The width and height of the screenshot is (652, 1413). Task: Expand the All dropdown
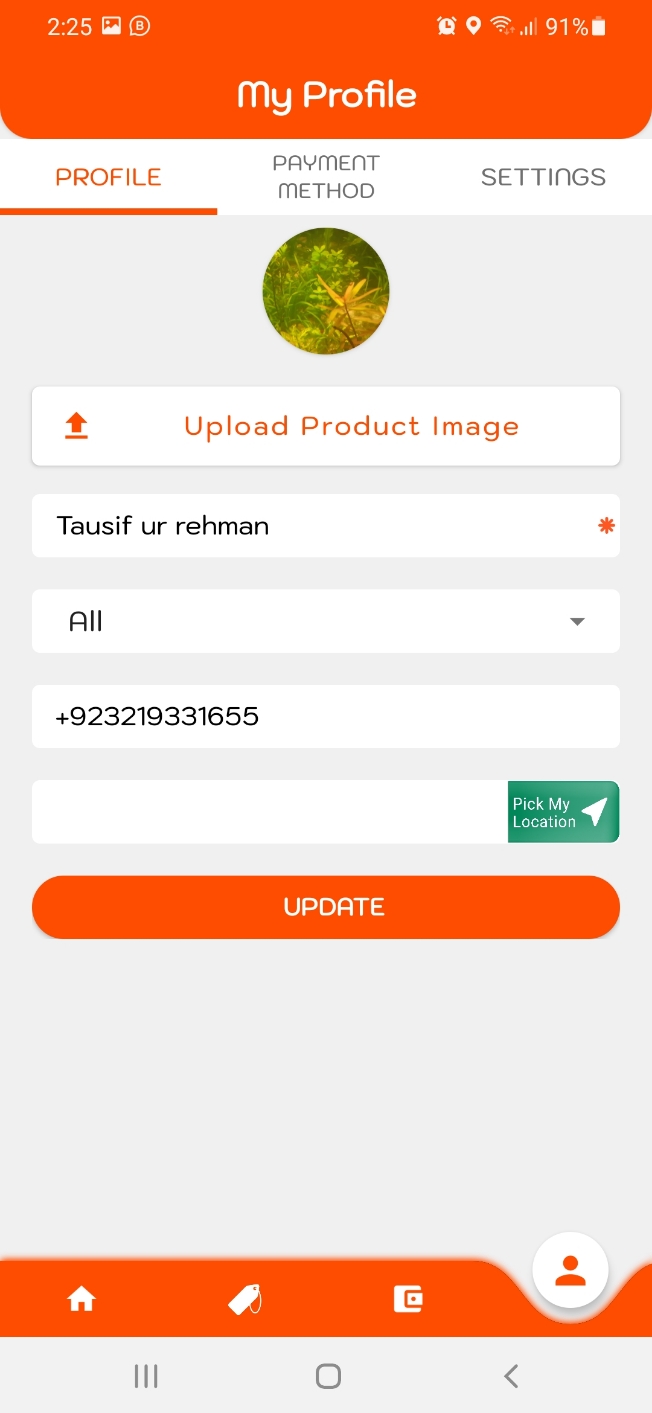(326, 621)
